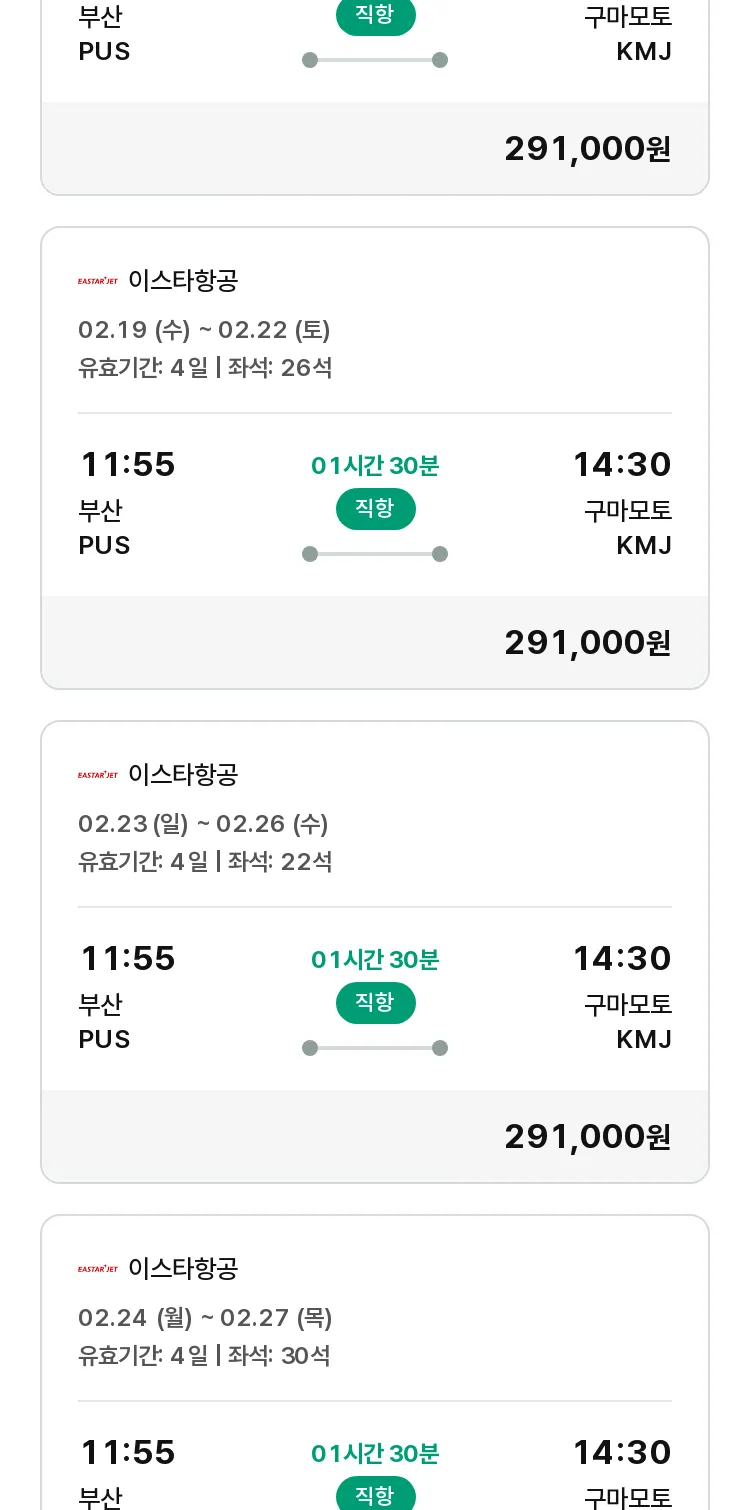The image size is (750, 1510).
Task: Open the 02.24 ~ 02.27 flight with 30 seats
Action: pyautogui.click(x=375, y=1362)
